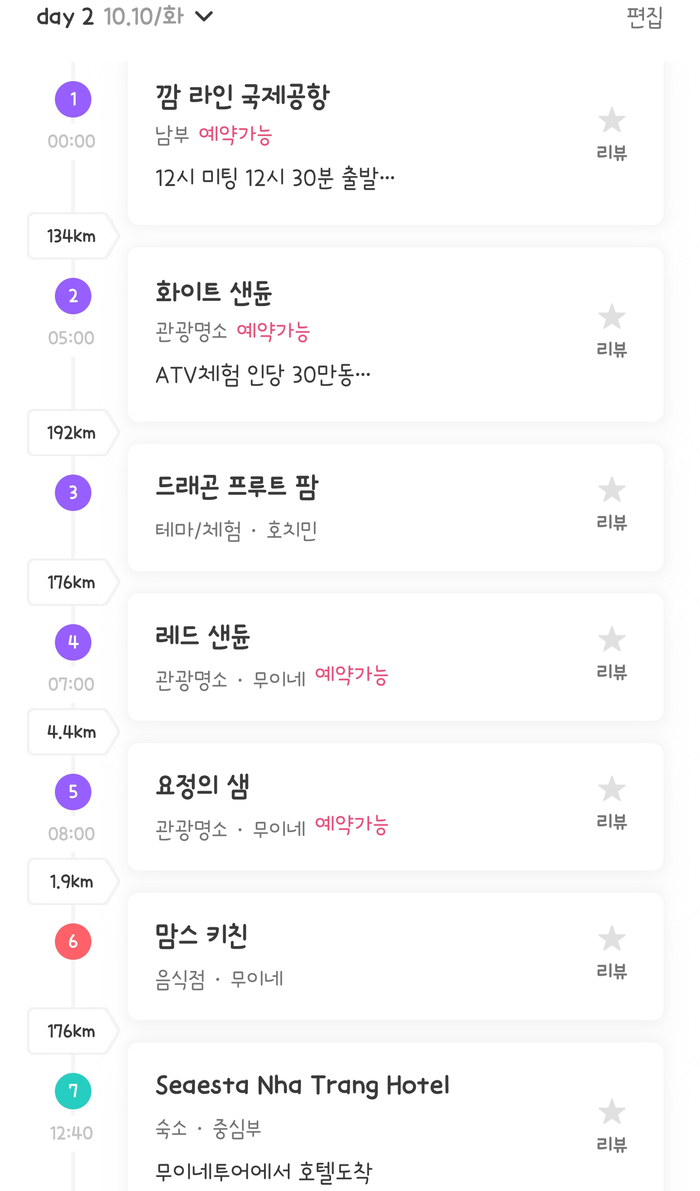Open the 요정의 샘 card
The height and width of the screenshot is (1191, 700).
[x=360, y=807]
